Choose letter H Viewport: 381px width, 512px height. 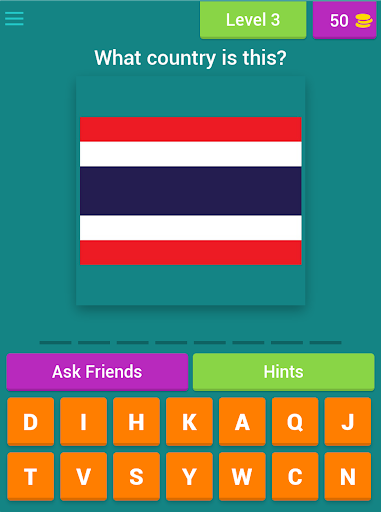pos(136,422)
